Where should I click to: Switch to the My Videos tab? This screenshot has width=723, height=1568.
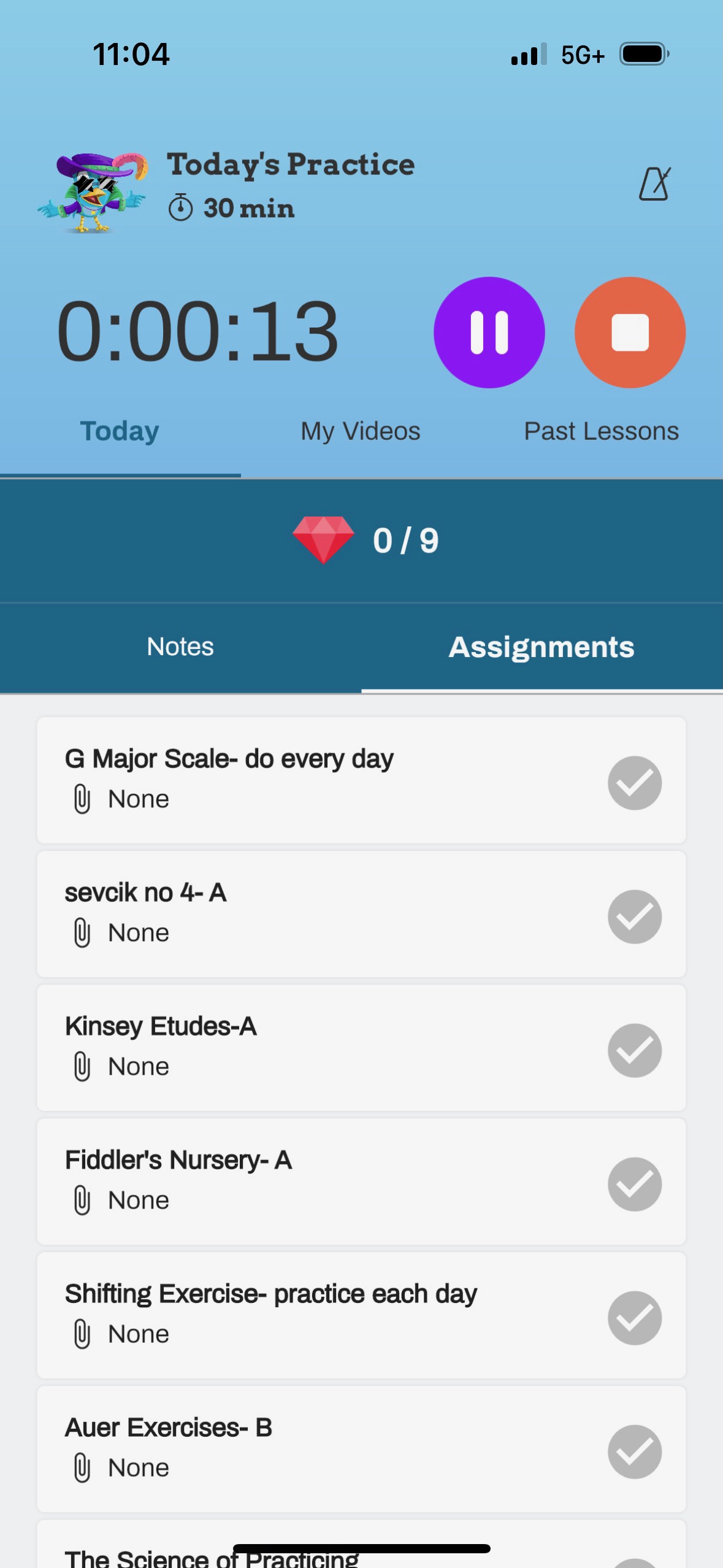(360, 431)
